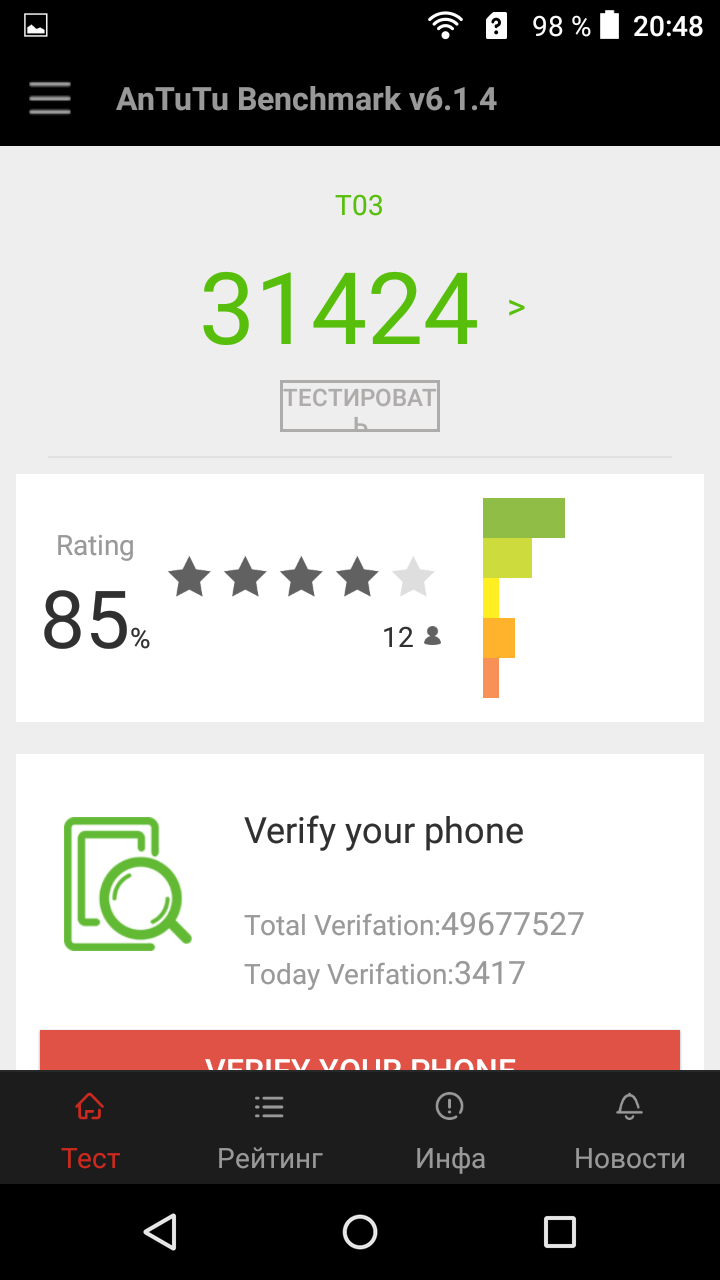This screenshot has width=720, height=1280.
Task: Tap the ТЕСТИРОВАТЬ button
Action: click(x=360, y=406)
